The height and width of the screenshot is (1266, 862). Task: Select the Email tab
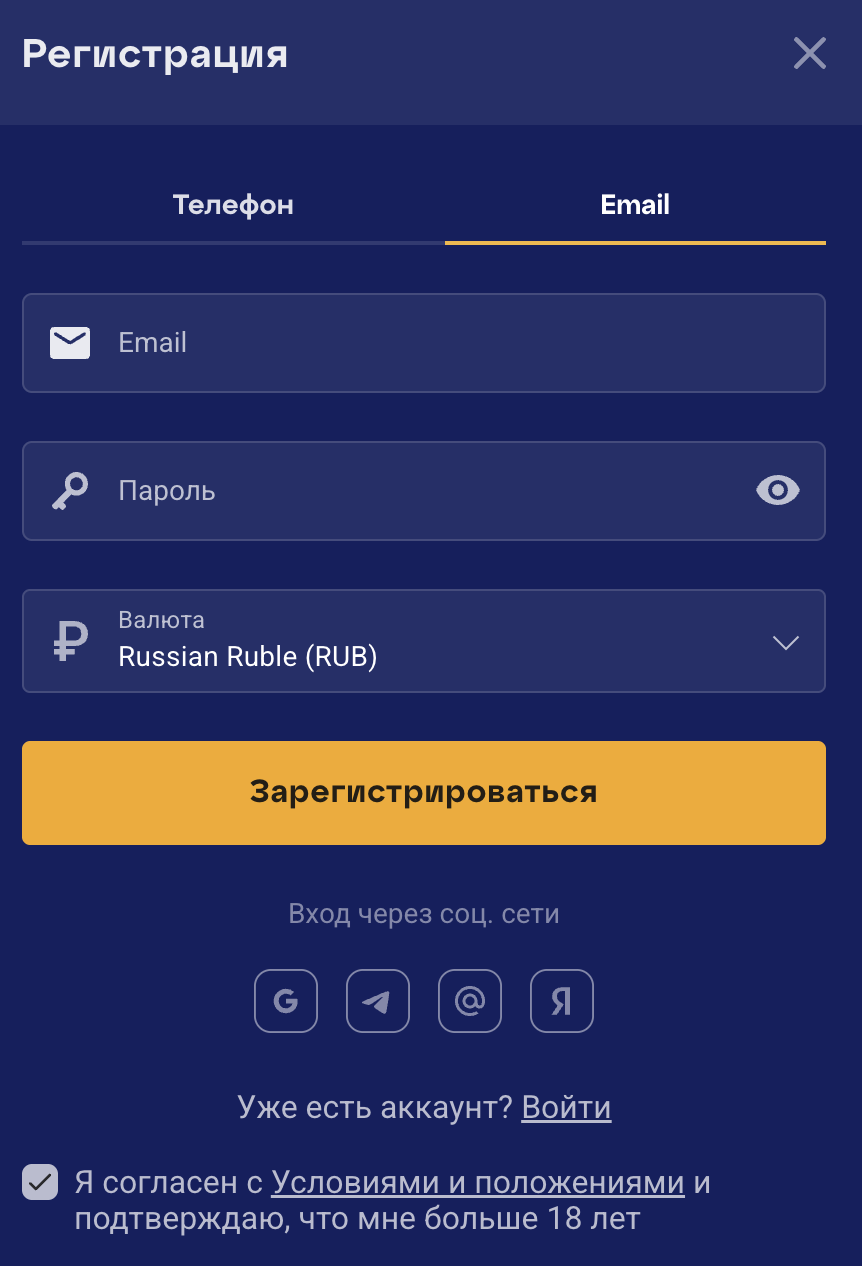coord(635,205)
